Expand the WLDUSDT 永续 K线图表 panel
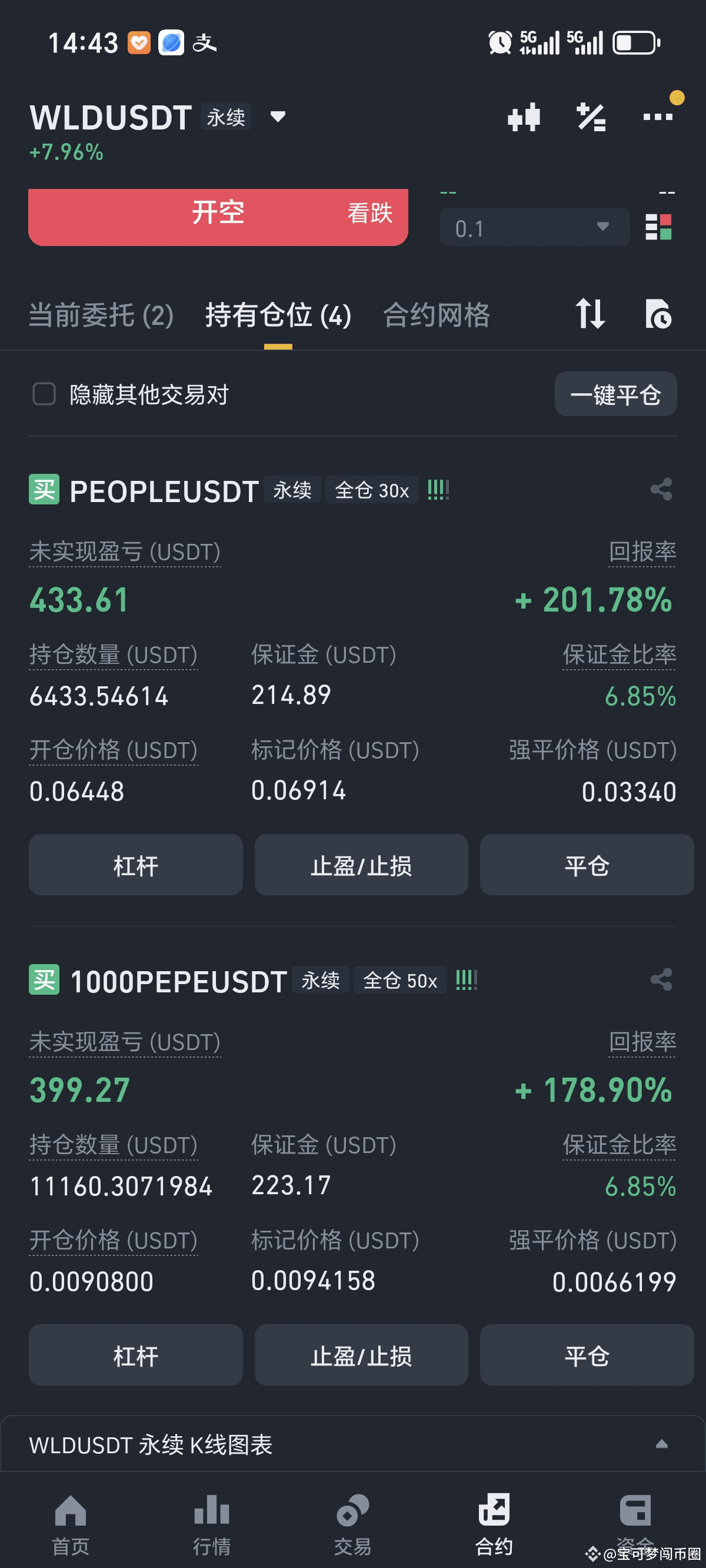The image size is (706, 1568). tap(352, 1444)
